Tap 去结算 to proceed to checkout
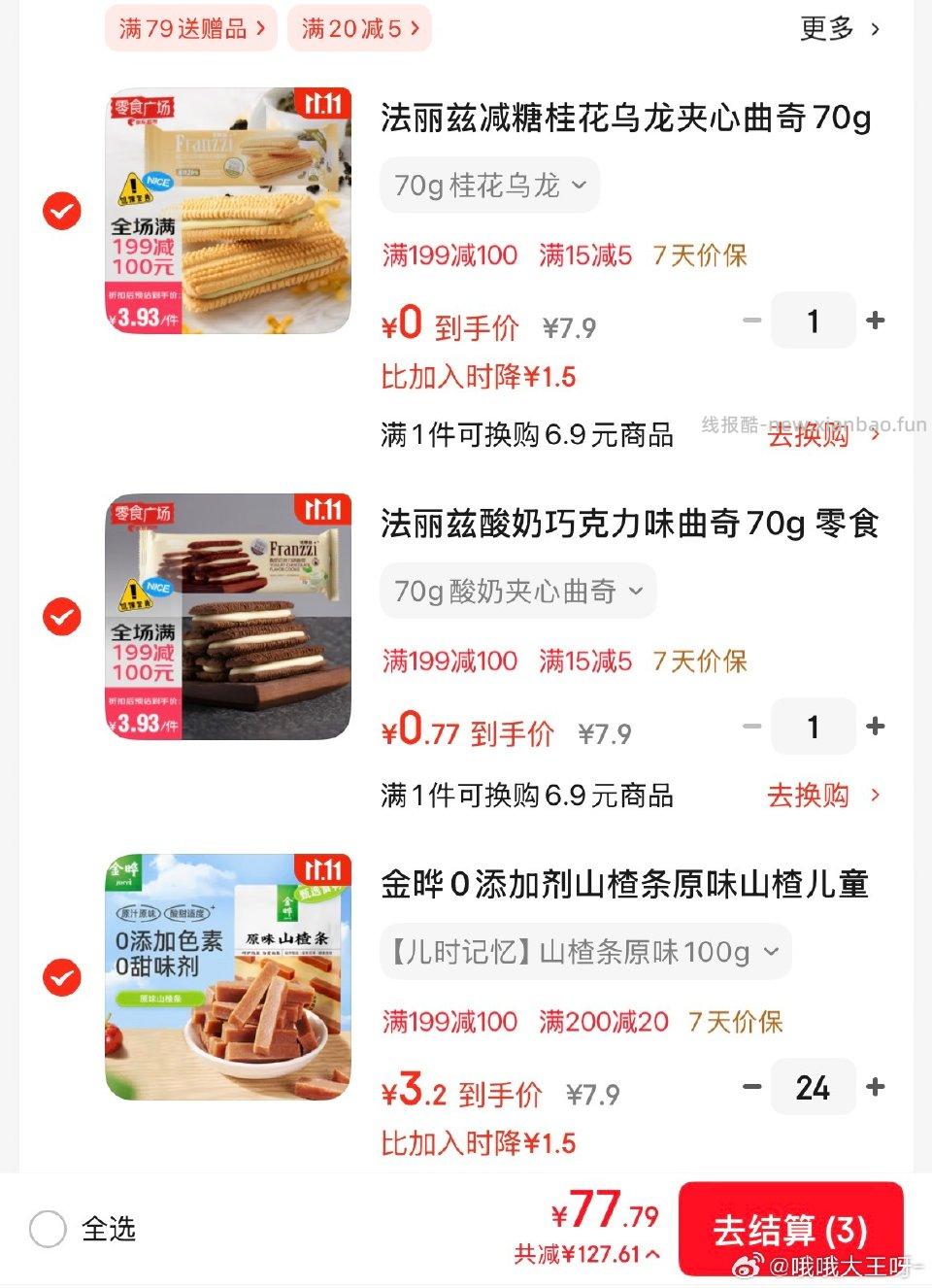Screen dimensions: 932x1288 (x=792, y=1229)
